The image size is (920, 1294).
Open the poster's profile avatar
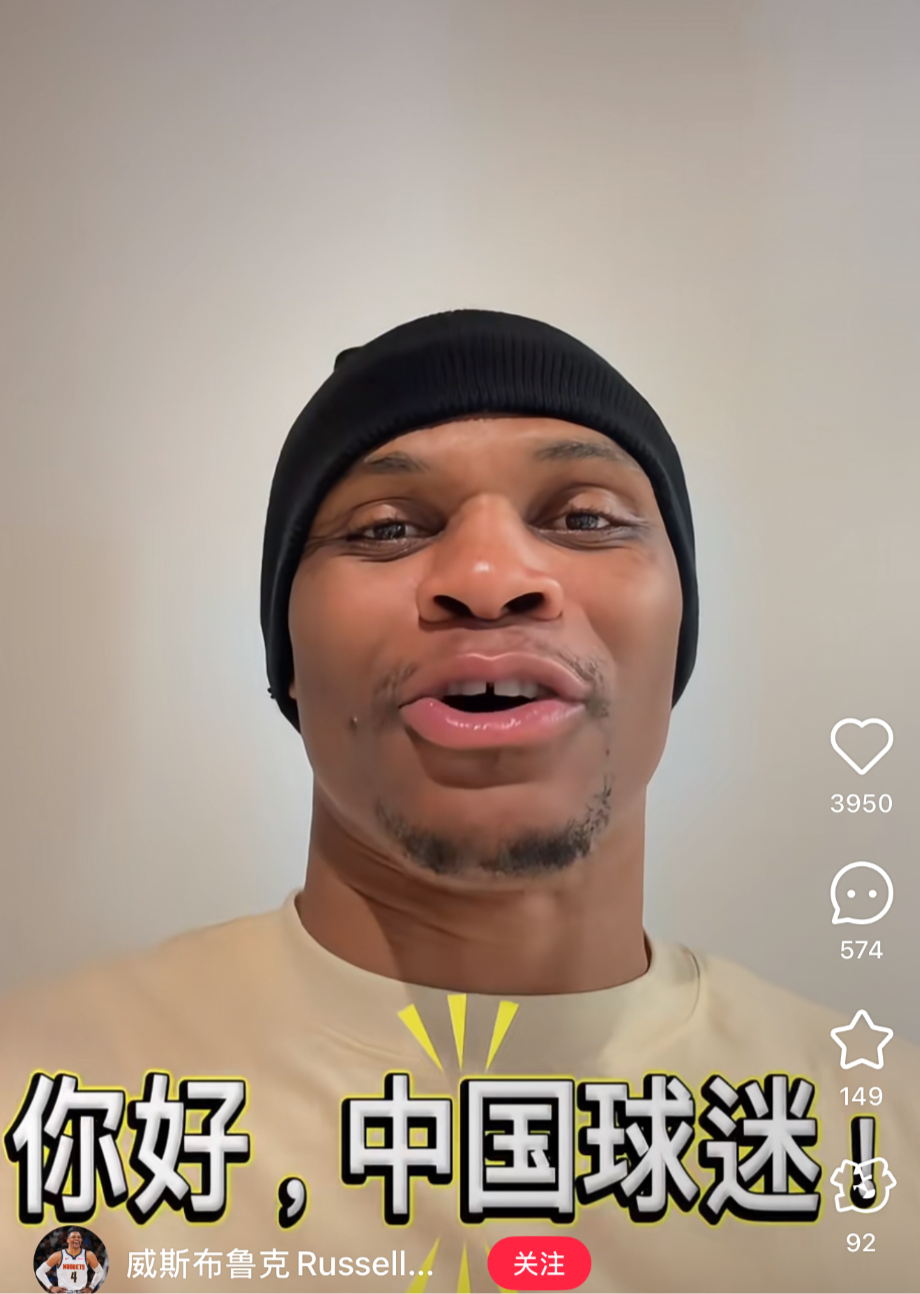pyautogui.click(x=71, y=1260)
